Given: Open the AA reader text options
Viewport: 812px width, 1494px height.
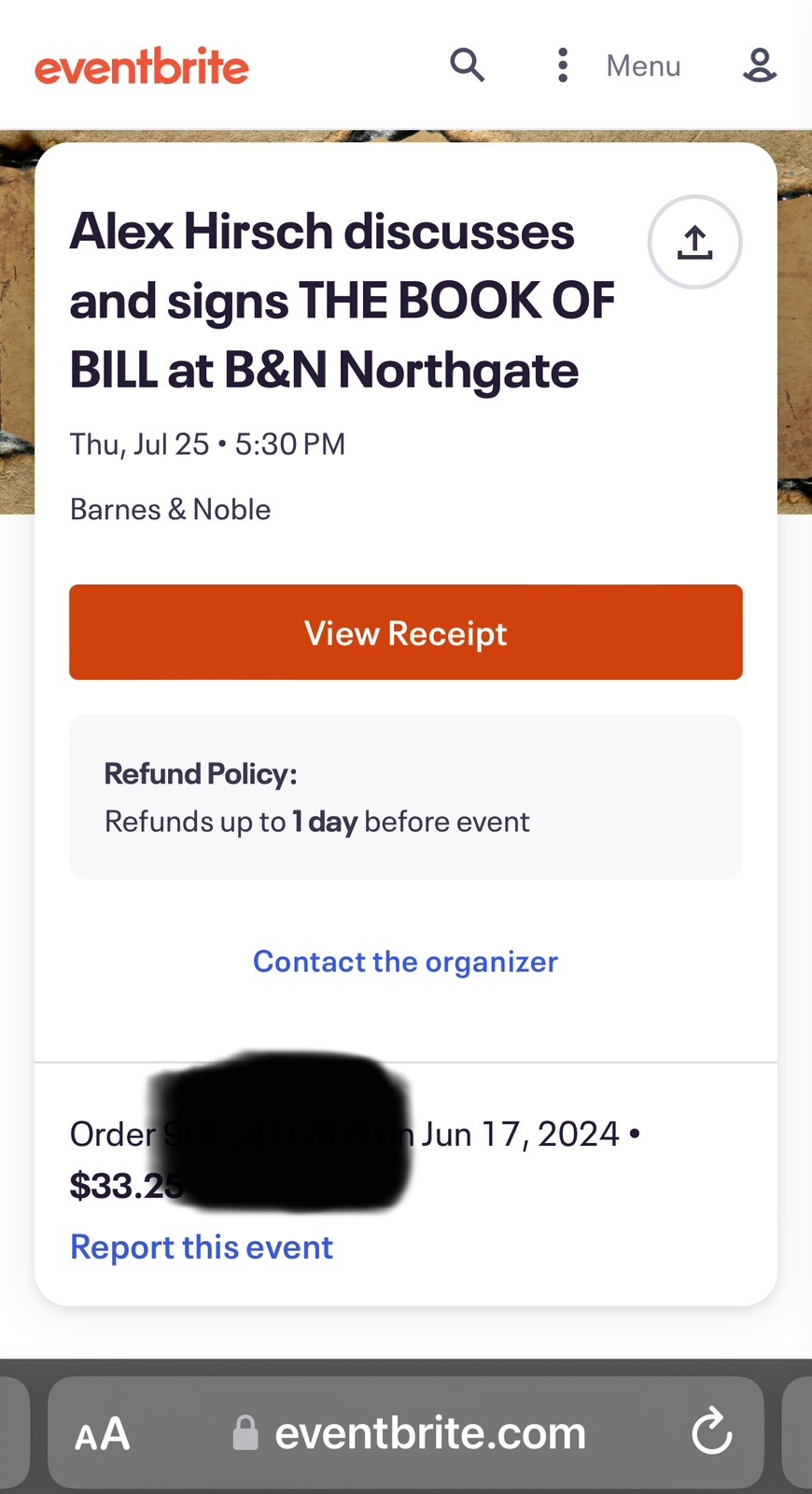Looking at the screenshot, I should (102, 1433).
